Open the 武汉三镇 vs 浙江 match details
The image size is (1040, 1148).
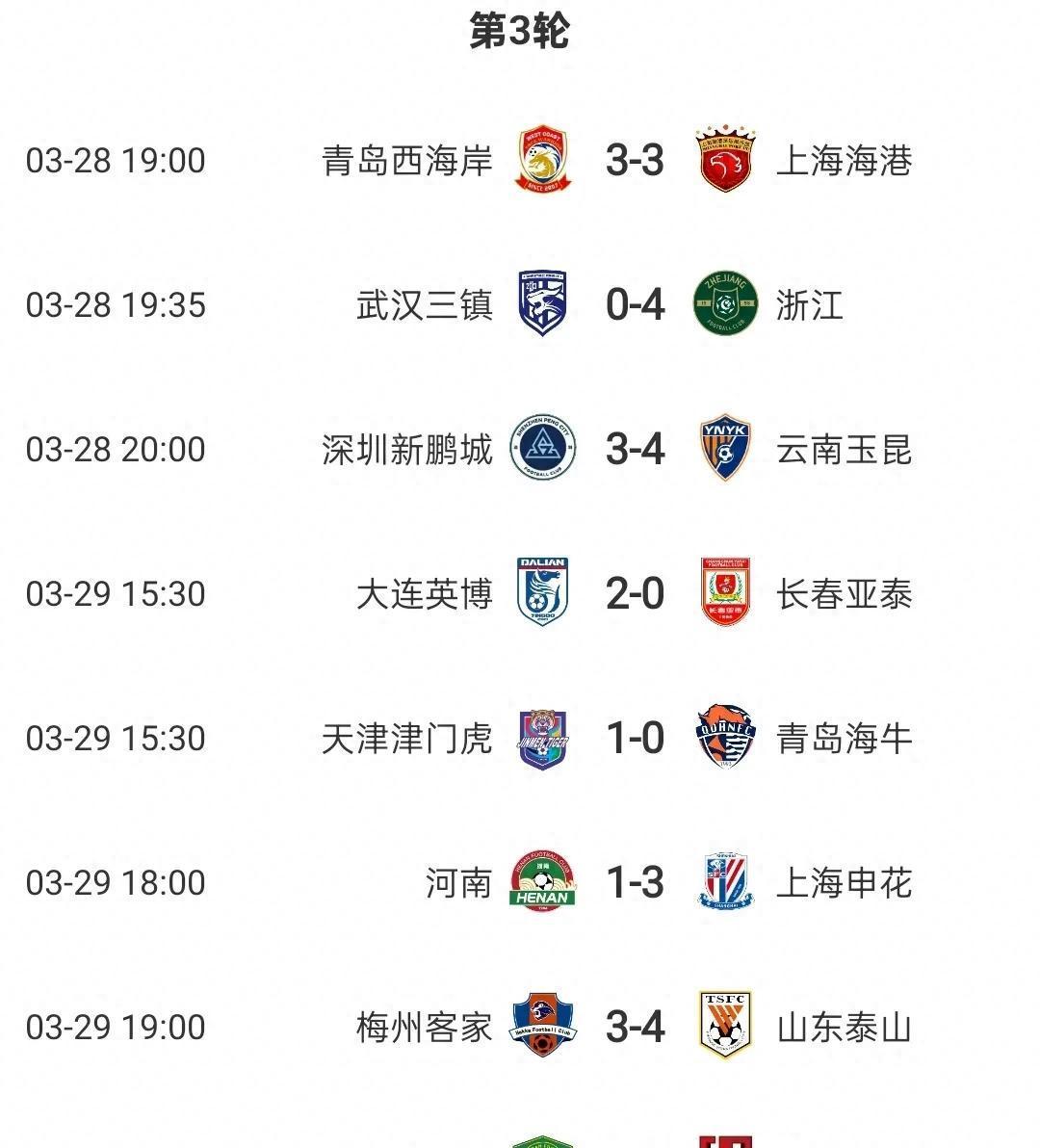click(x=635, y=304)
